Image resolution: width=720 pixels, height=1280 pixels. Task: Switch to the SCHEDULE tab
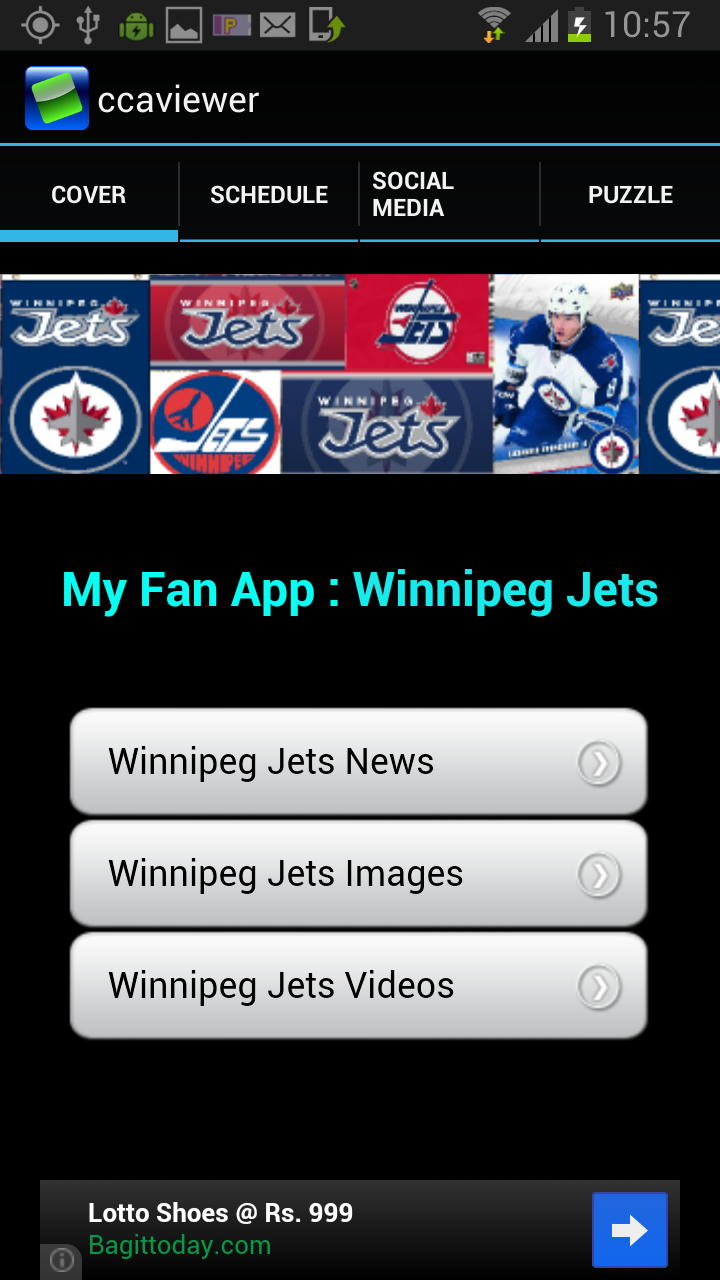[268, 194]
